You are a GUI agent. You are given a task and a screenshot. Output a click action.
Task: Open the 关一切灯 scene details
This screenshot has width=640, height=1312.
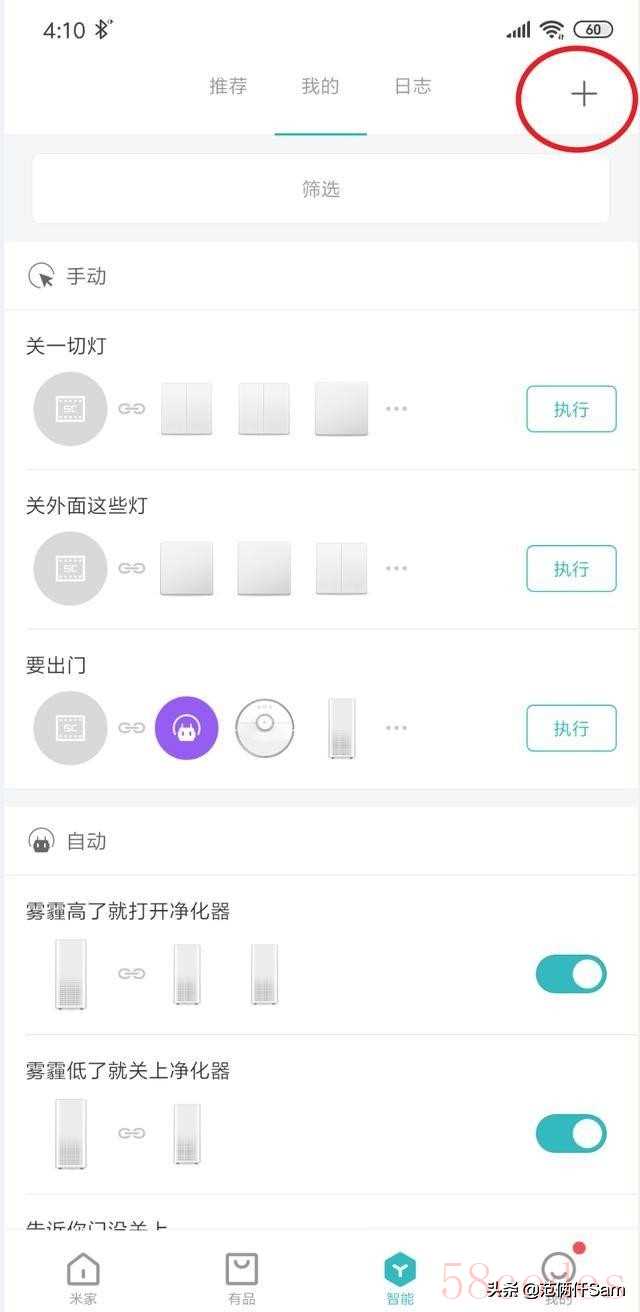66,346
